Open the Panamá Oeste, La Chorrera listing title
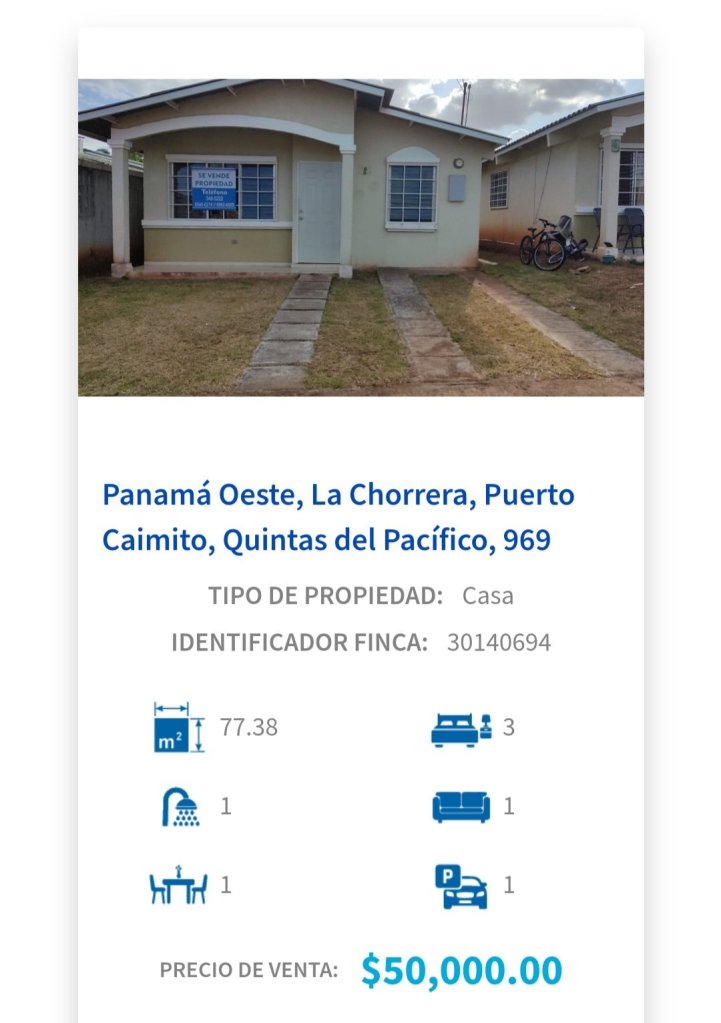The image size is (721, 1023). (338, 518)
